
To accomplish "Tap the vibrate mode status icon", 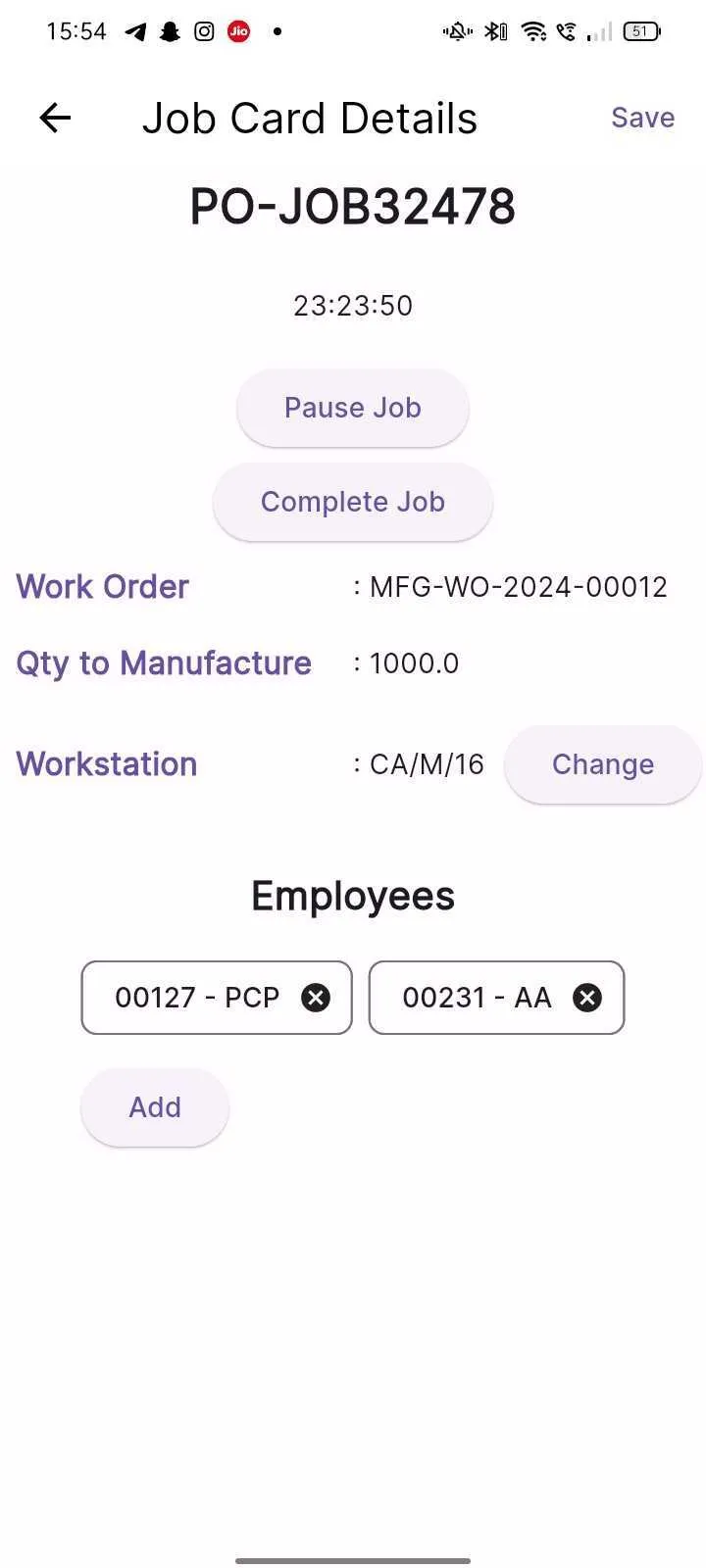I will tap(456, 30).
